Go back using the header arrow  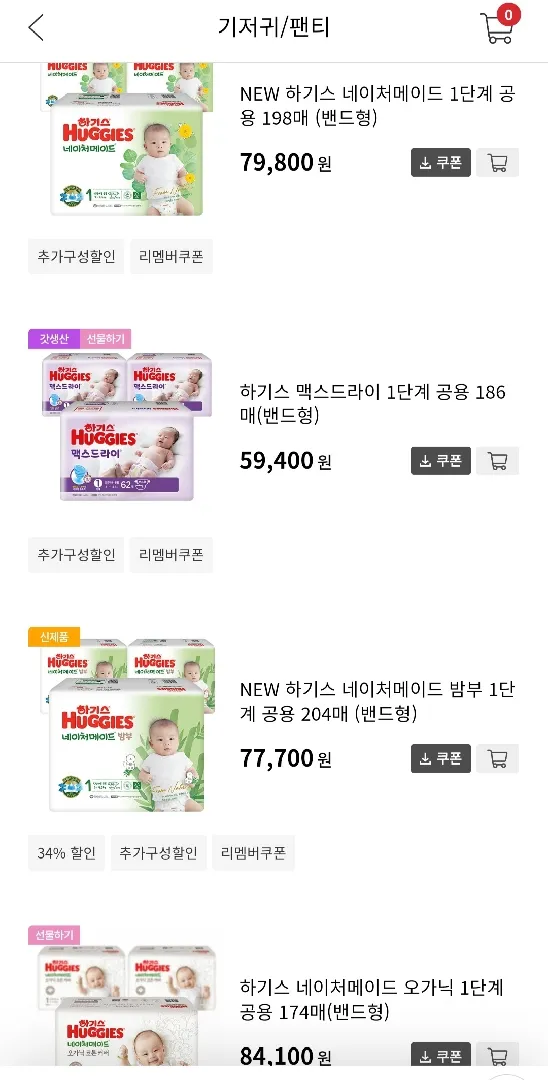click(36, 28)
